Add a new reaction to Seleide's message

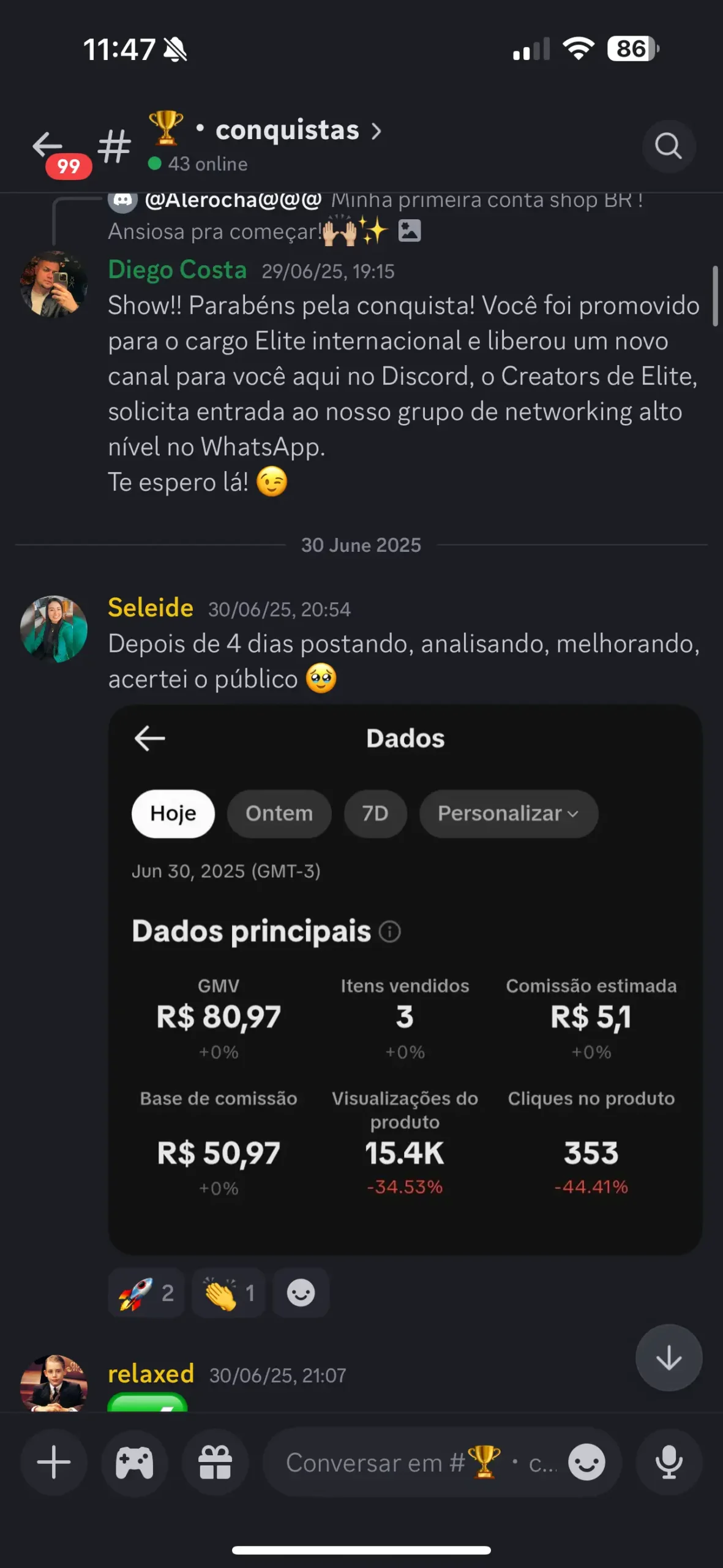(x=301, y=1293)
